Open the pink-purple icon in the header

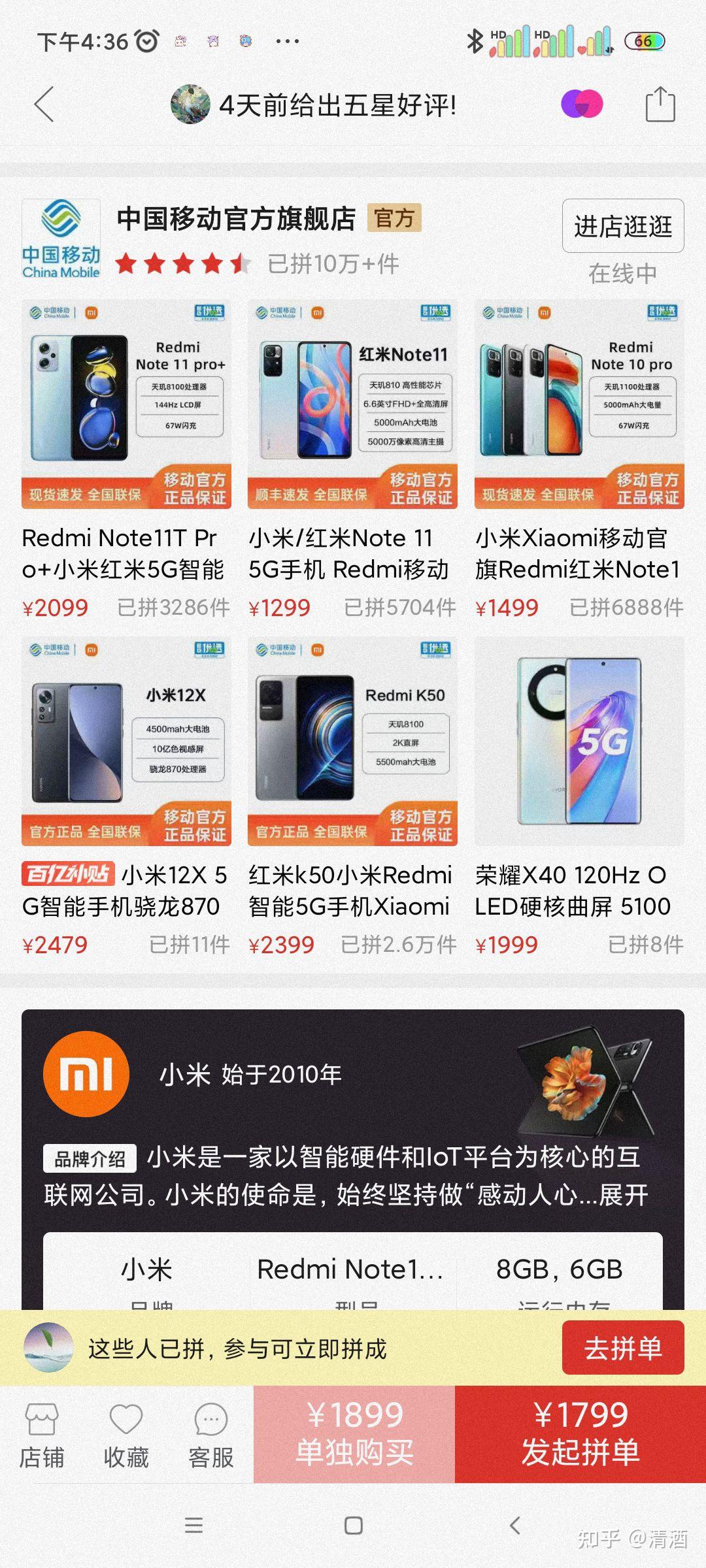[x=582, y=105]
